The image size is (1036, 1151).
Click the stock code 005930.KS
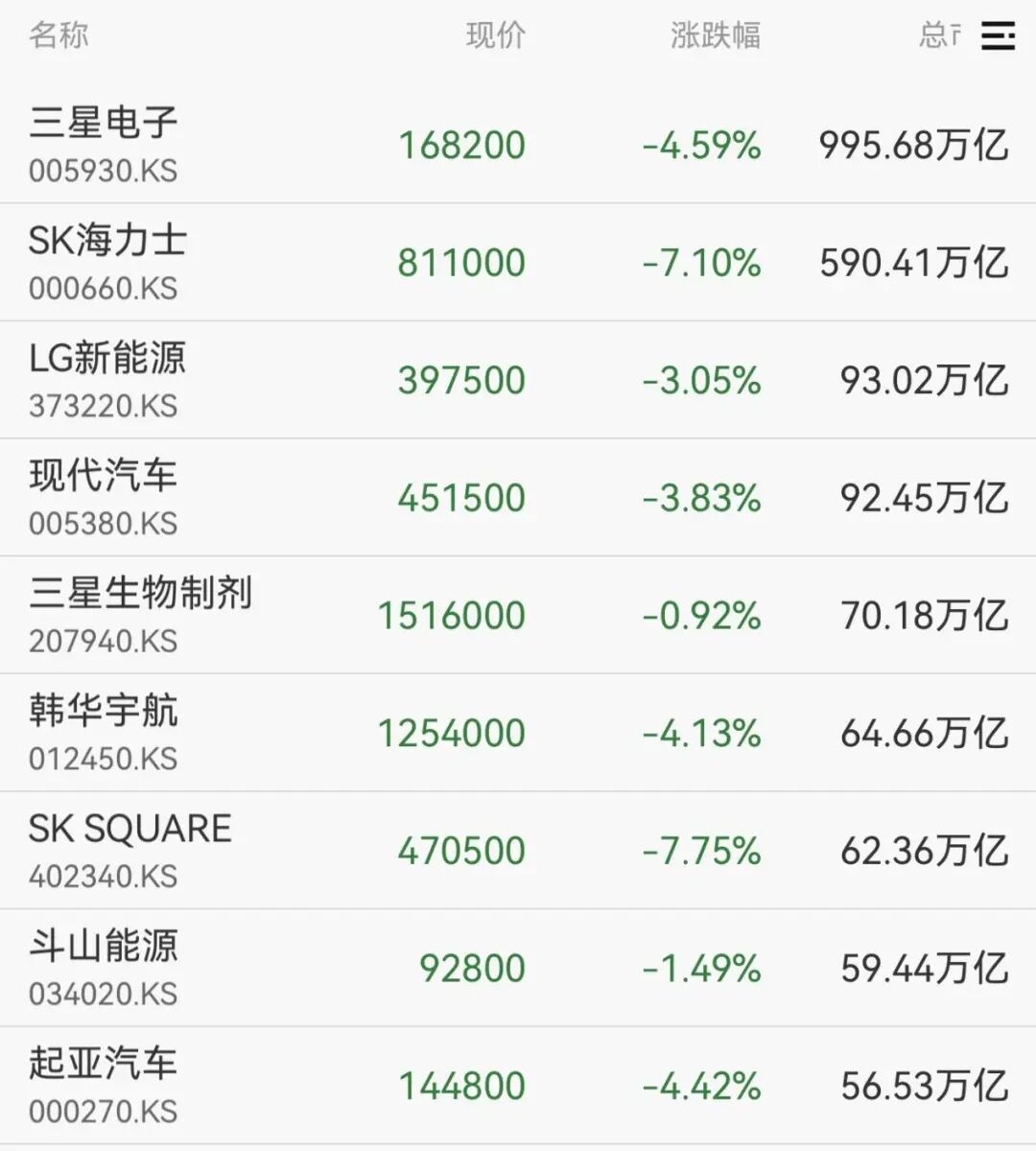[101, 170]
